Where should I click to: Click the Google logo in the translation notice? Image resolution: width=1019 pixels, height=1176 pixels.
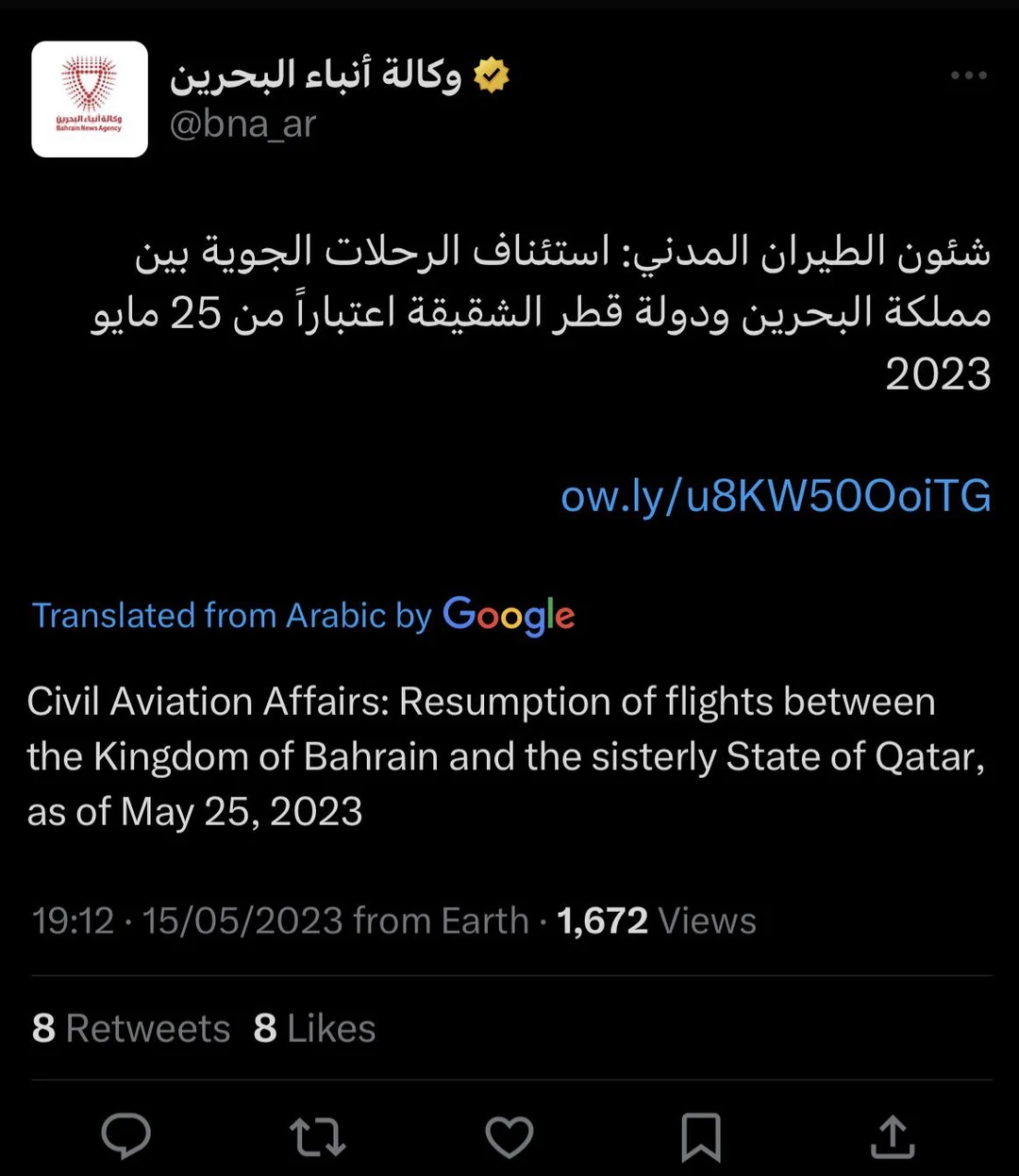[x=508, y=615]
